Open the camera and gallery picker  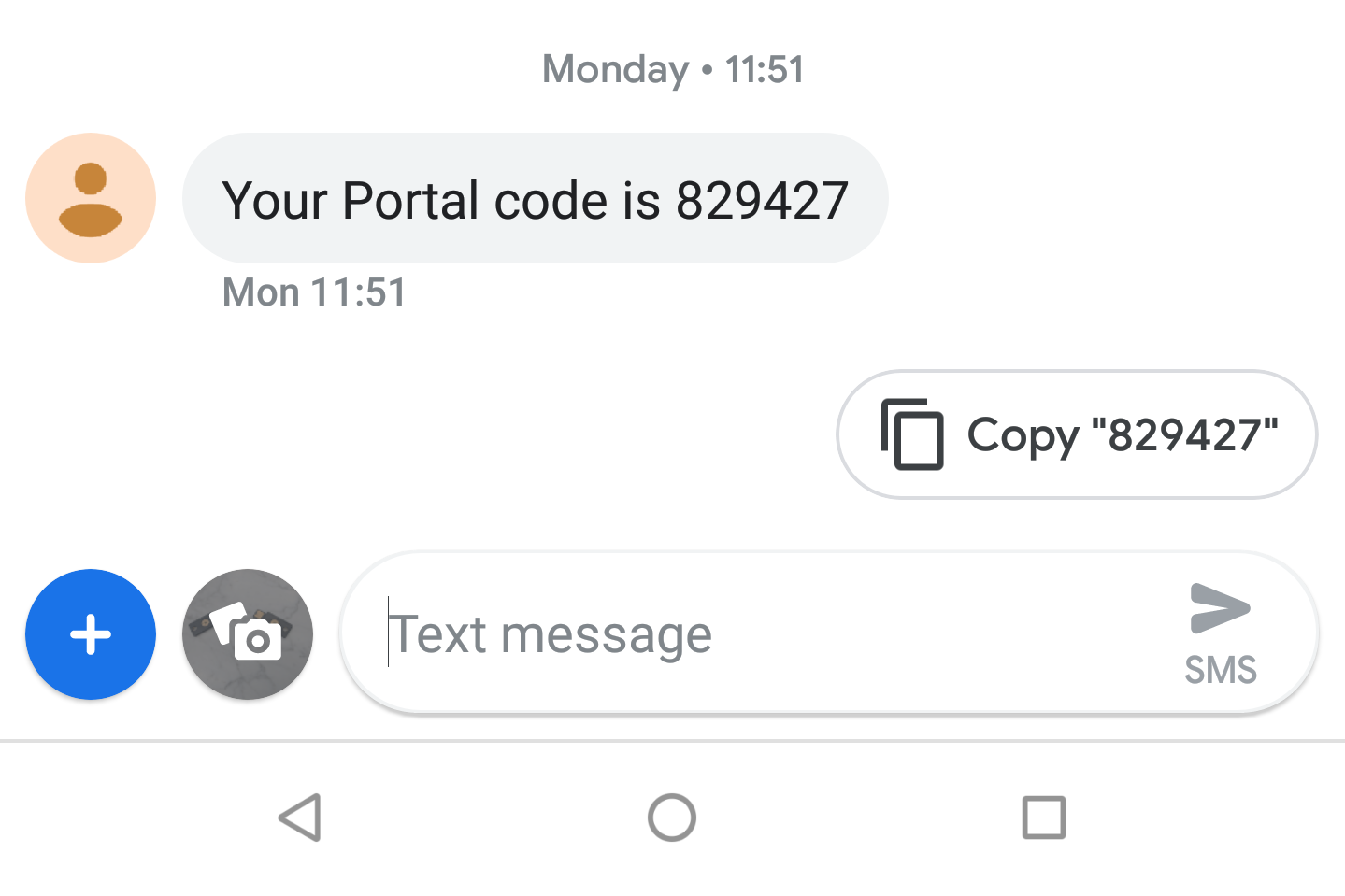click(x=248, y=634)
